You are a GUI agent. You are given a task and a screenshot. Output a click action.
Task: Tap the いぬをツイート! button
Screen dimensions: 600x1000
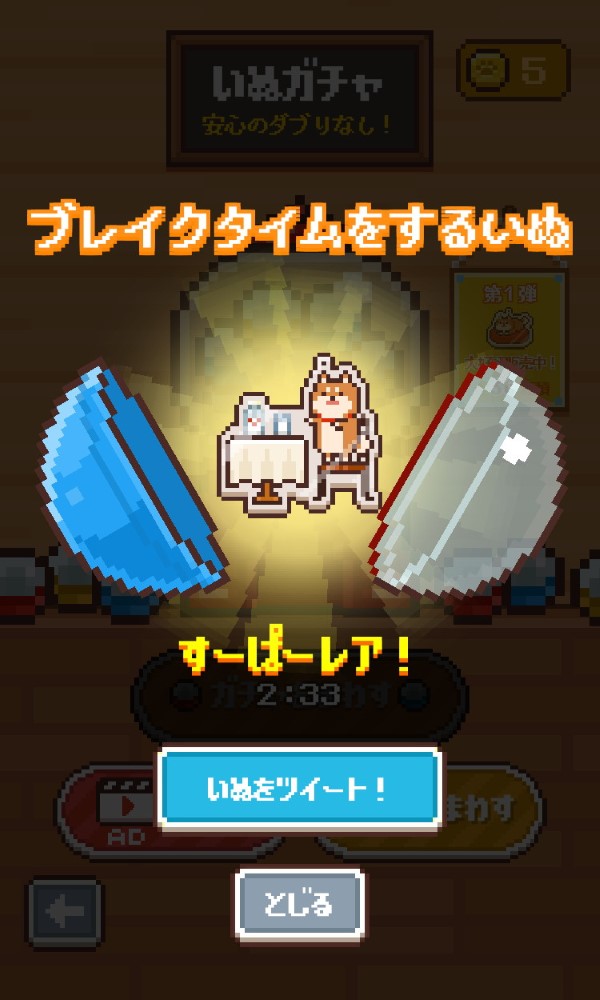(x=298, y=789)
